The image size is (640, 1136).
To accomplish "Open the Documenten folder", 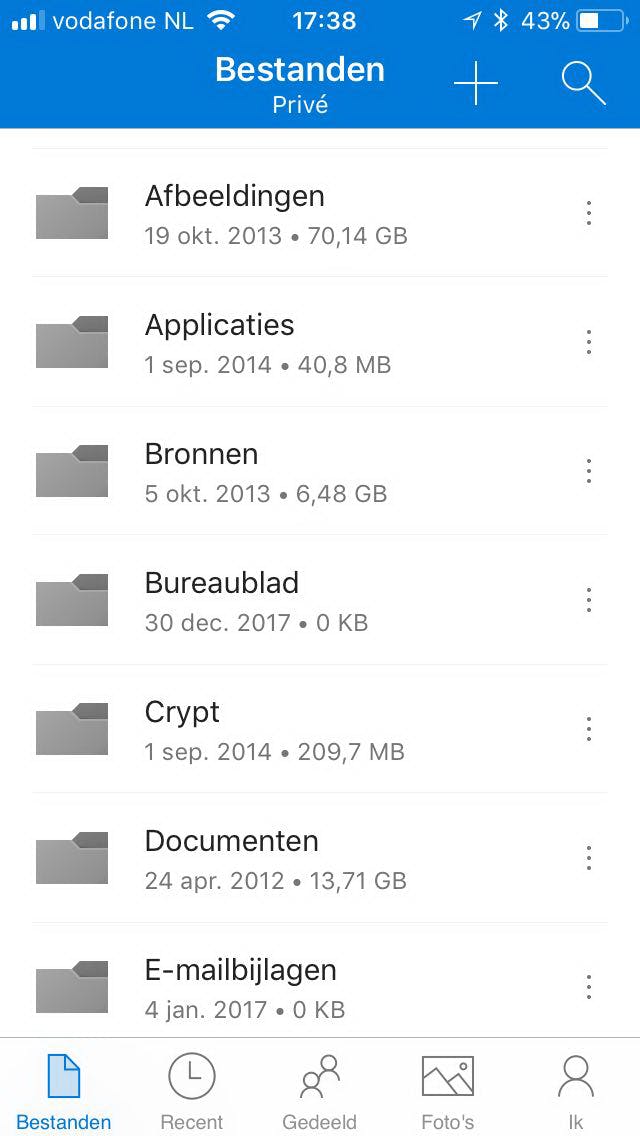I will coord(232,858).
